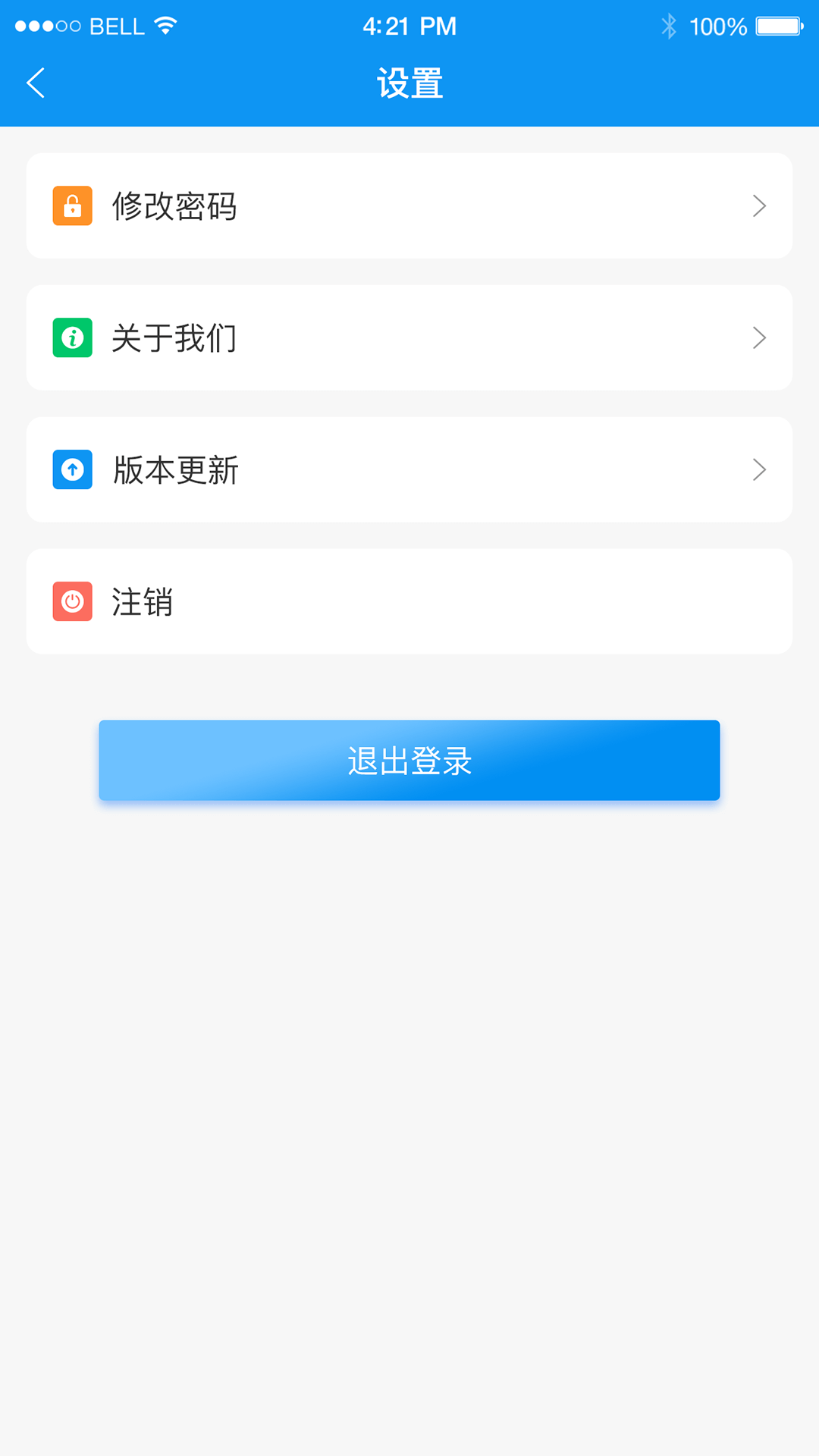Expand the 版本更新 row via its chevron
819x1456 pixels.
pyautogui.click(x=758, y=469)
